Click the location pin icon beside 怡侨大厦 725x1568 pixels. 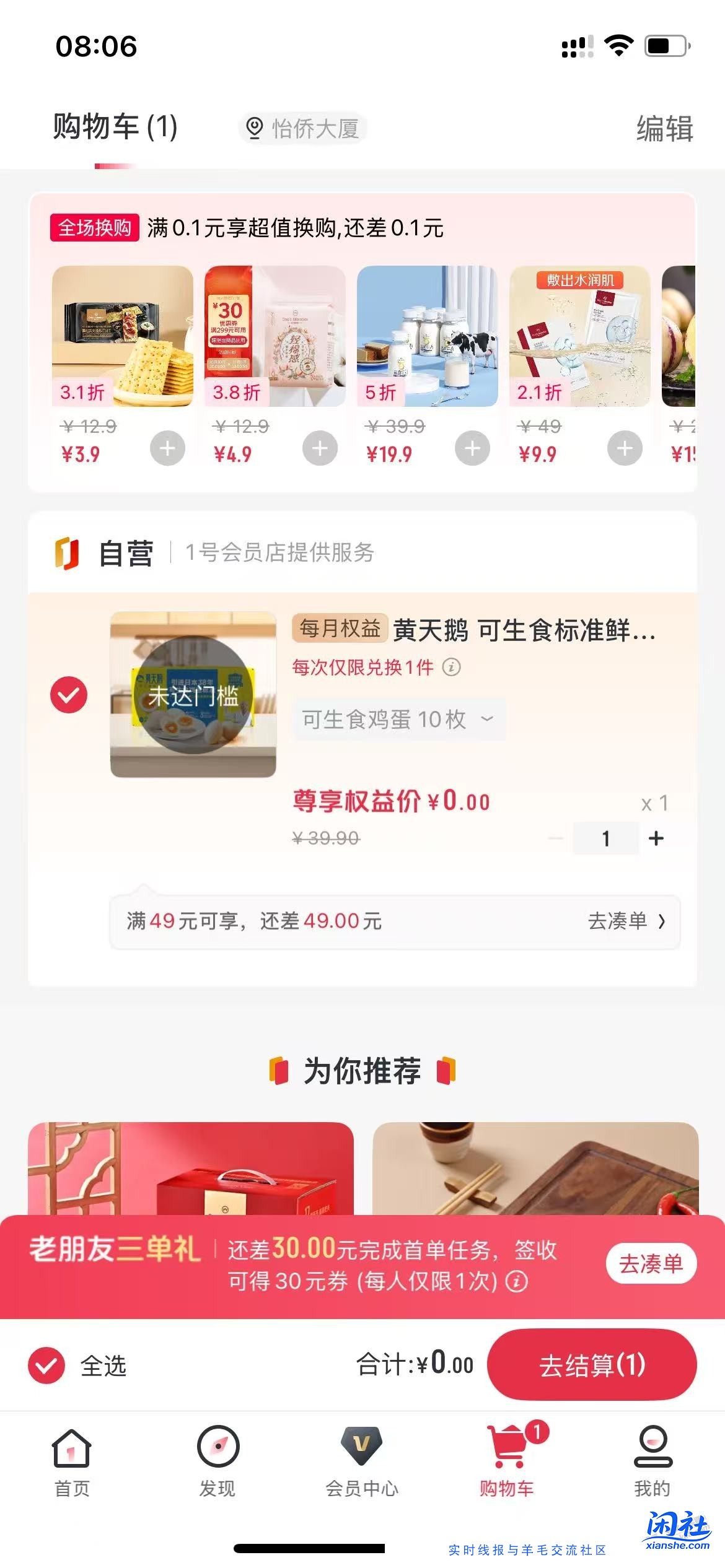pos(254,127)
